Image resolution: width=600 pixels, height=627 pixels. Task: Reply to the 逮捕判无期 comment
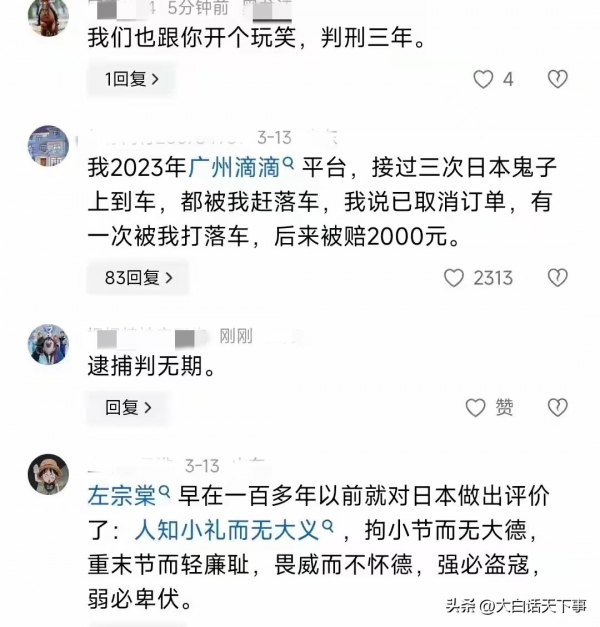pos(129,407)
